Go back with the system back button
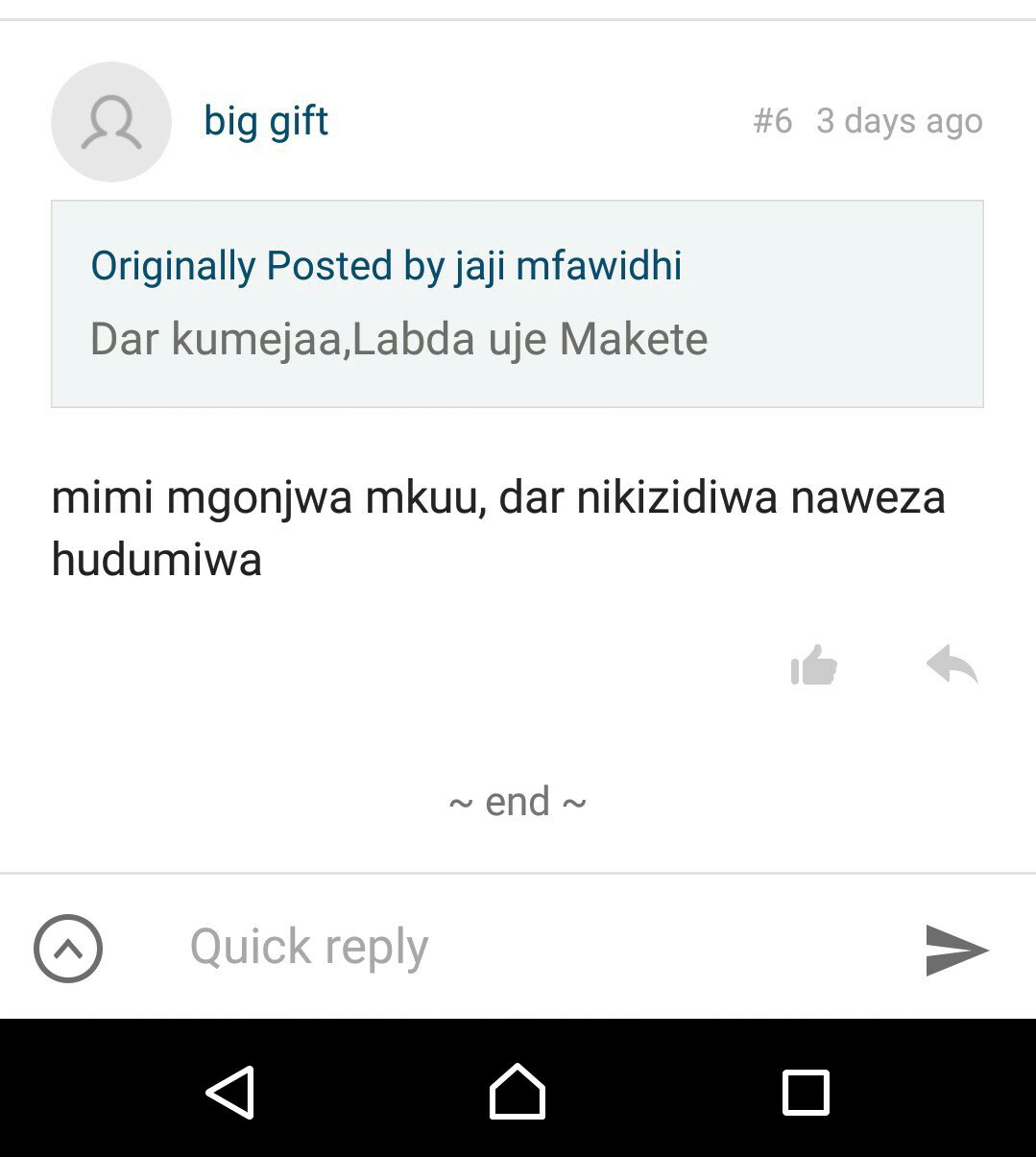The height and width of the screenshot is (1157, 1036). 230,1093
